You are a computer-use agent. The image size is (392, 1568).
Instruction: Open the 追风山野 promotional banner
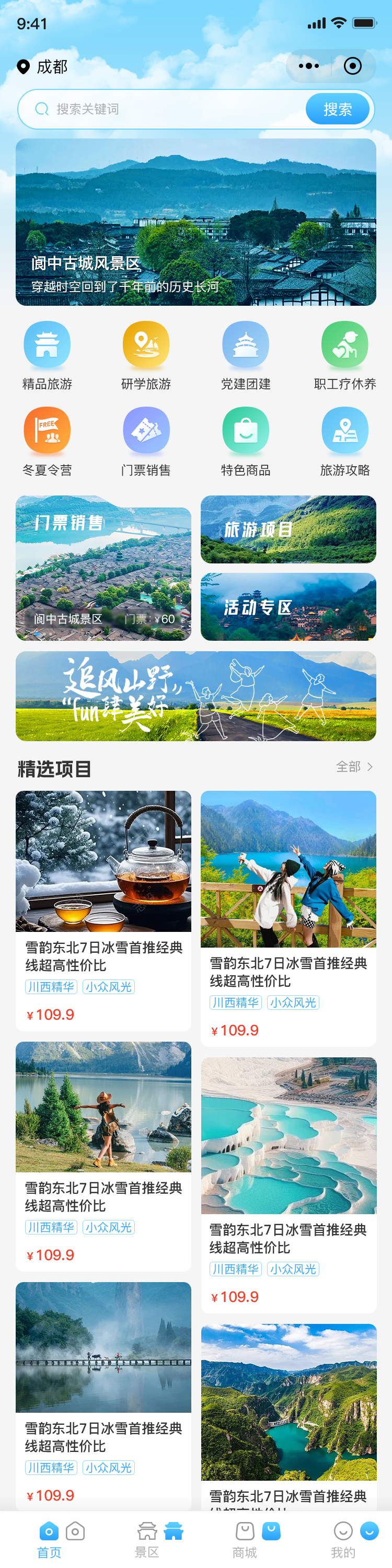[x=196, y=696]
